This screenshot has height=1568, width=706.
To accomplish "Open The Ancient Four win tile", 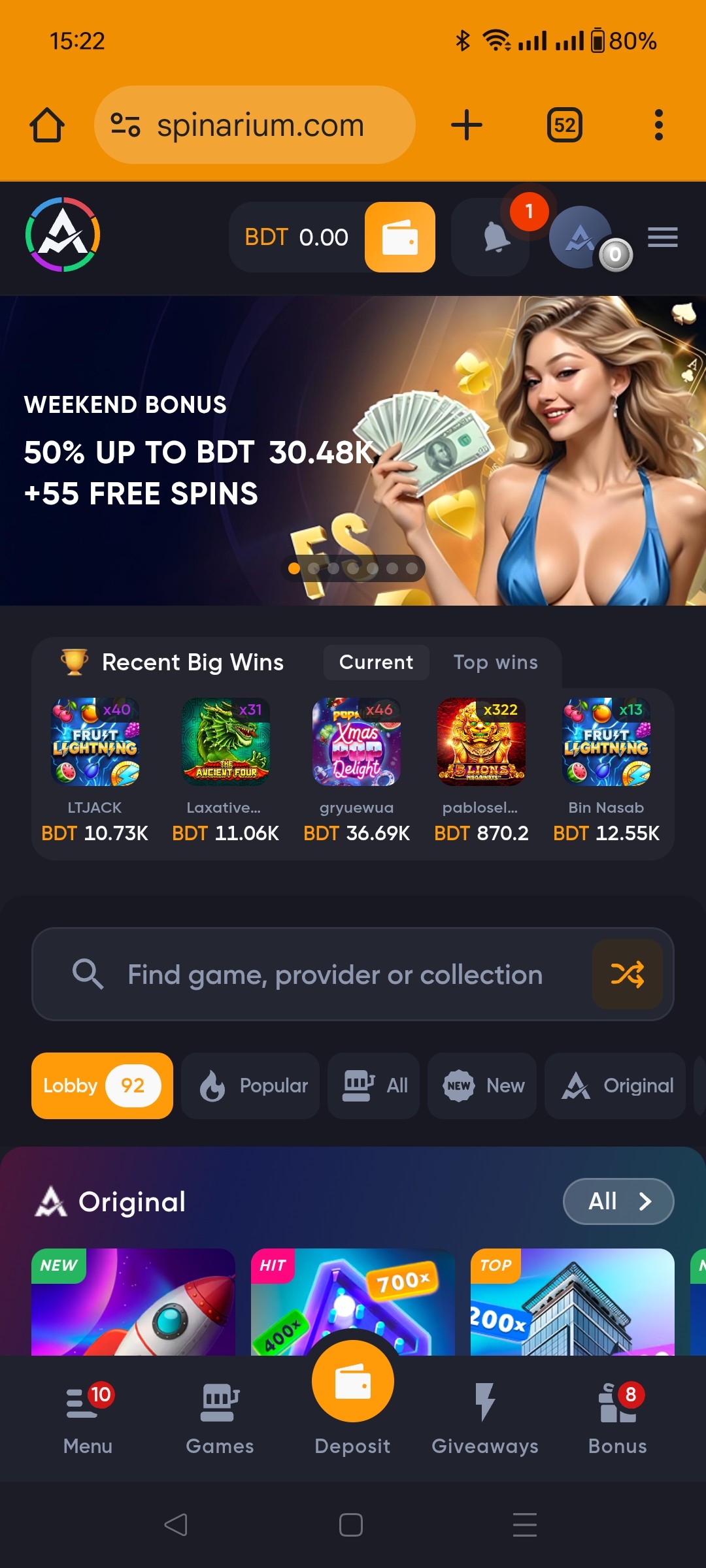I will coord(226,742).
